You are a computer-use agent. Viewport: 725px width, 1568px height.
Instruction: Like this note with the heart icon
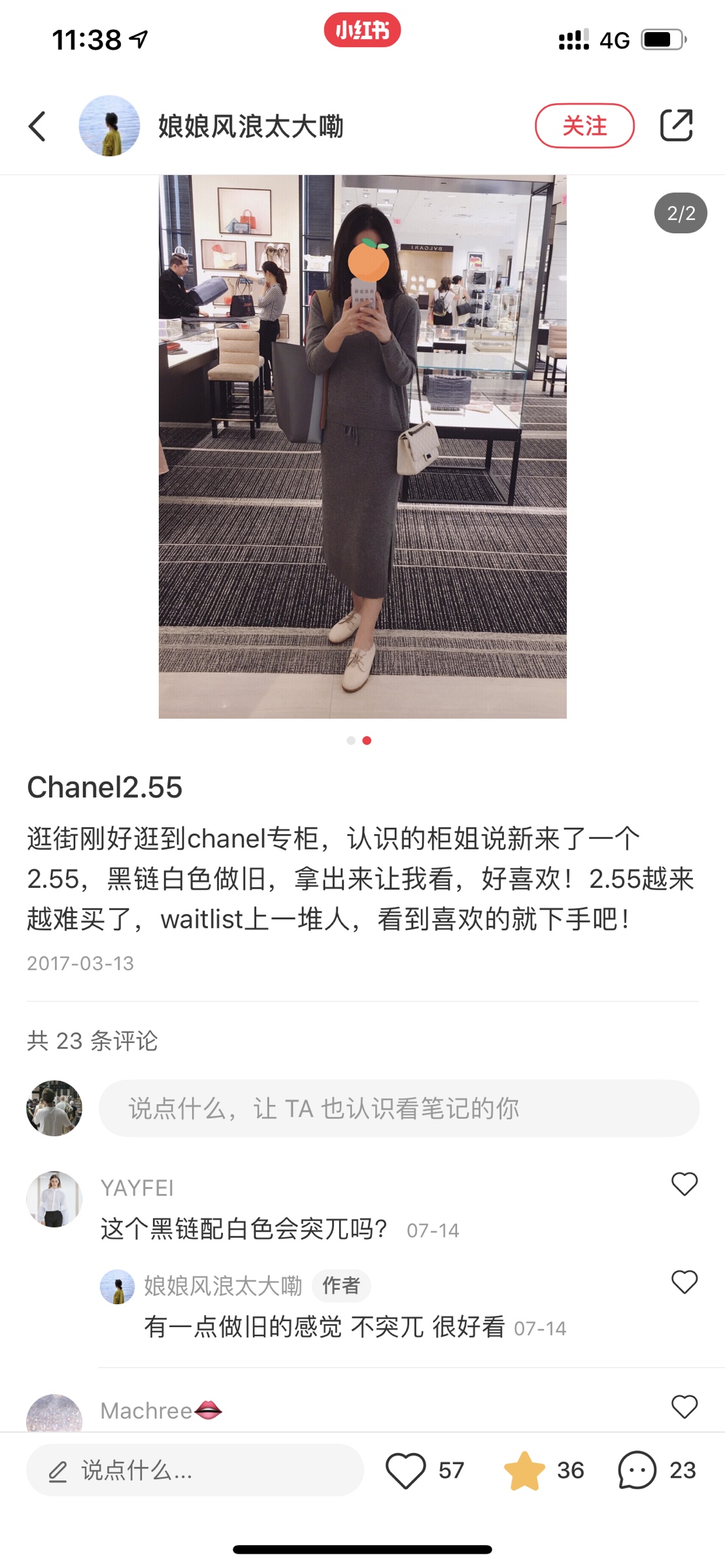pyautogui.click(x=406, y=1470)
